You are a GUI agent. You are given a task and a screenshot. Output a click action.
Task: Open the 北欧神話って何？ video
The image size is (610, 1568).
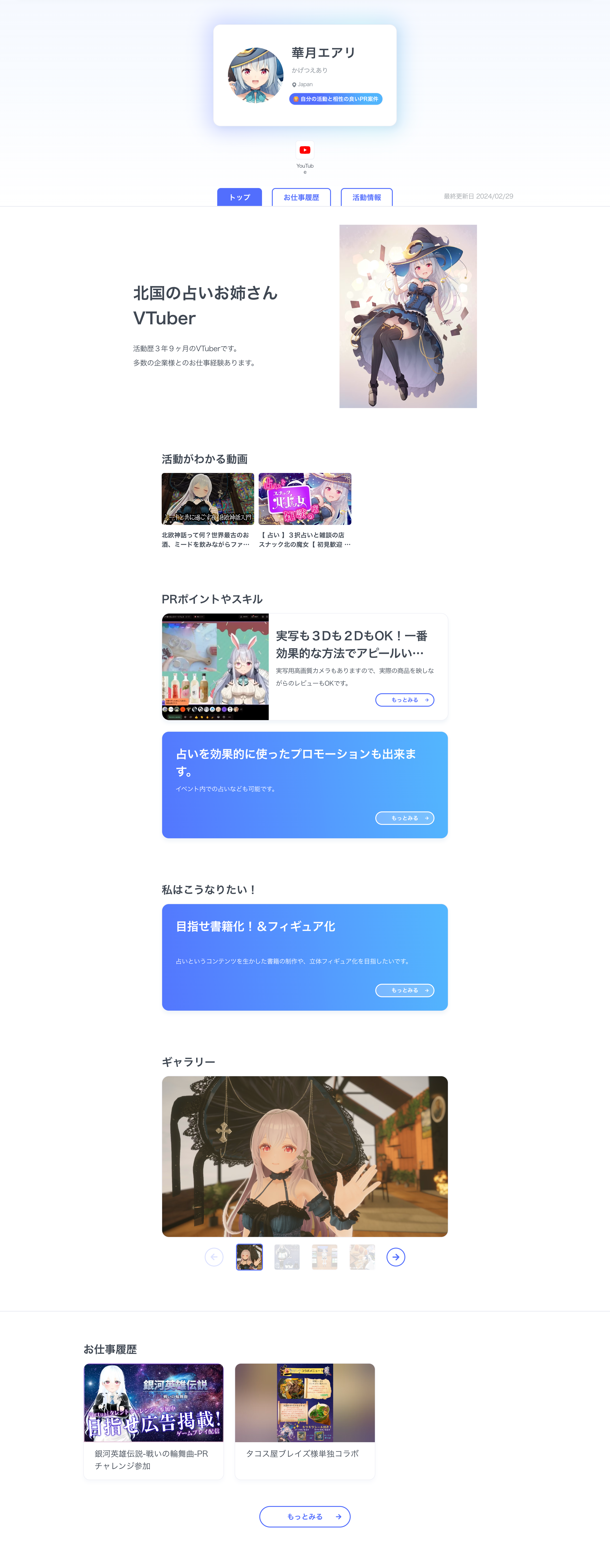point(208,499)
